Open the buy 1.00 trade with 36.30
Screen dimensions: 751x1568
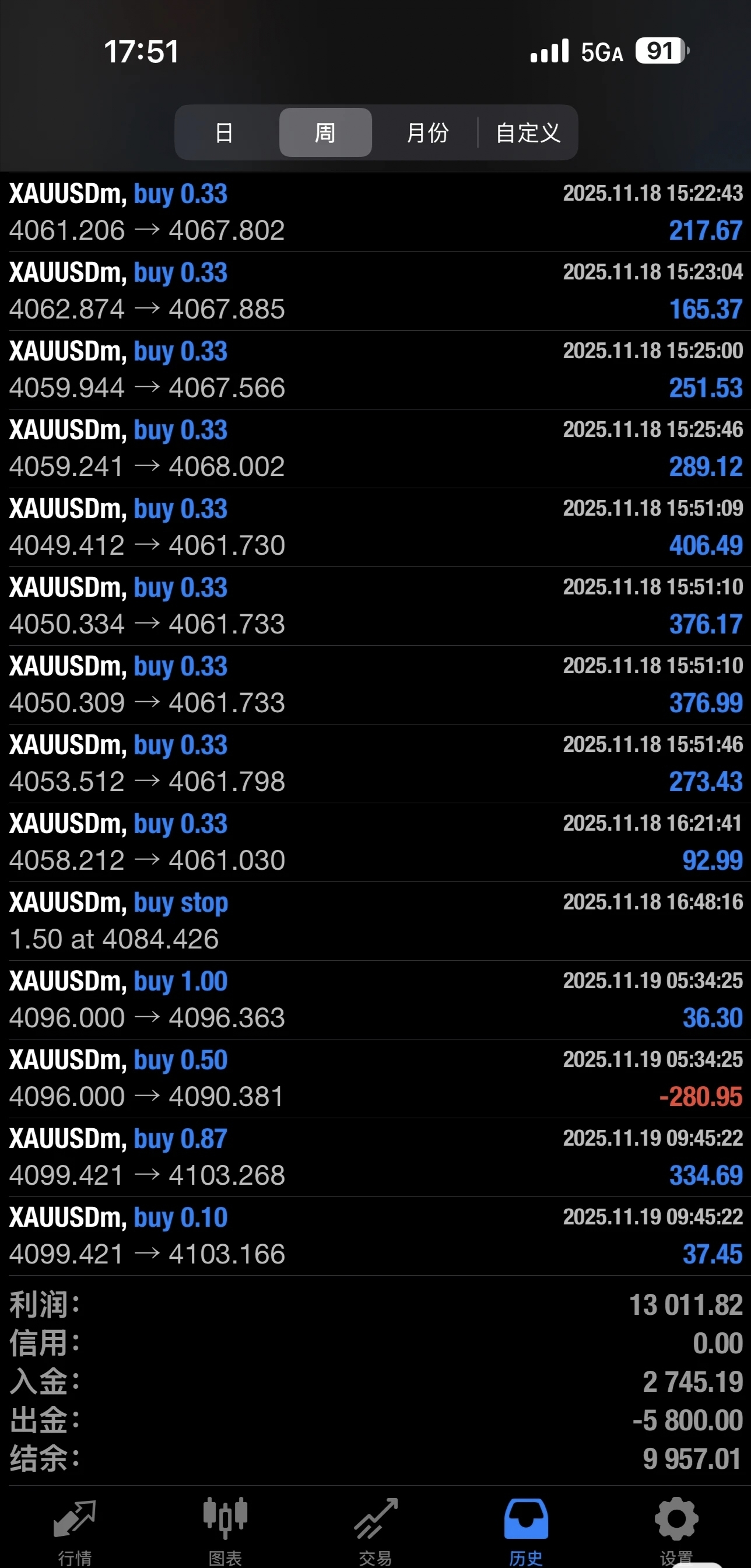tap(375, 999)
